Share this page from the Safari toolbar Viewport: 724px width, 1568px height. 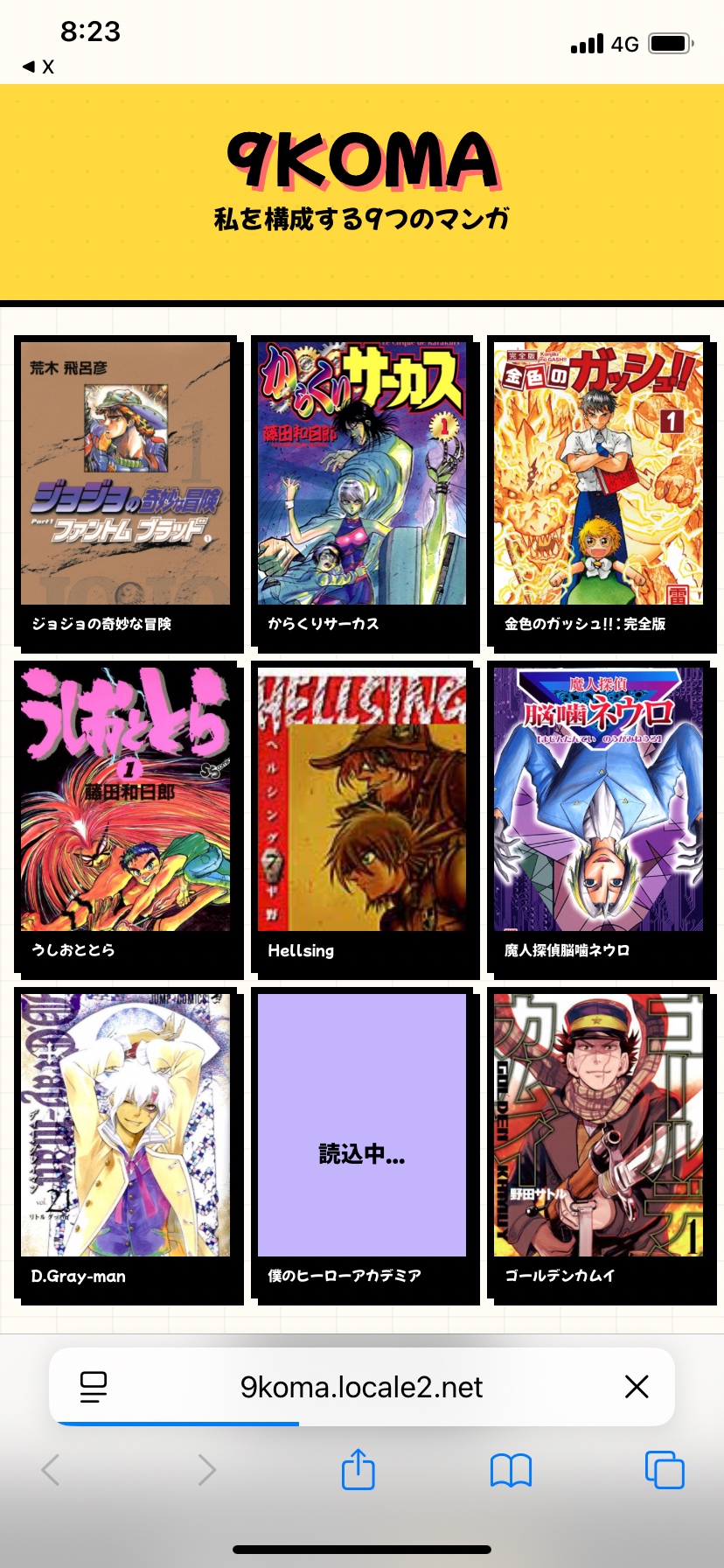(x=358, y=1469)
